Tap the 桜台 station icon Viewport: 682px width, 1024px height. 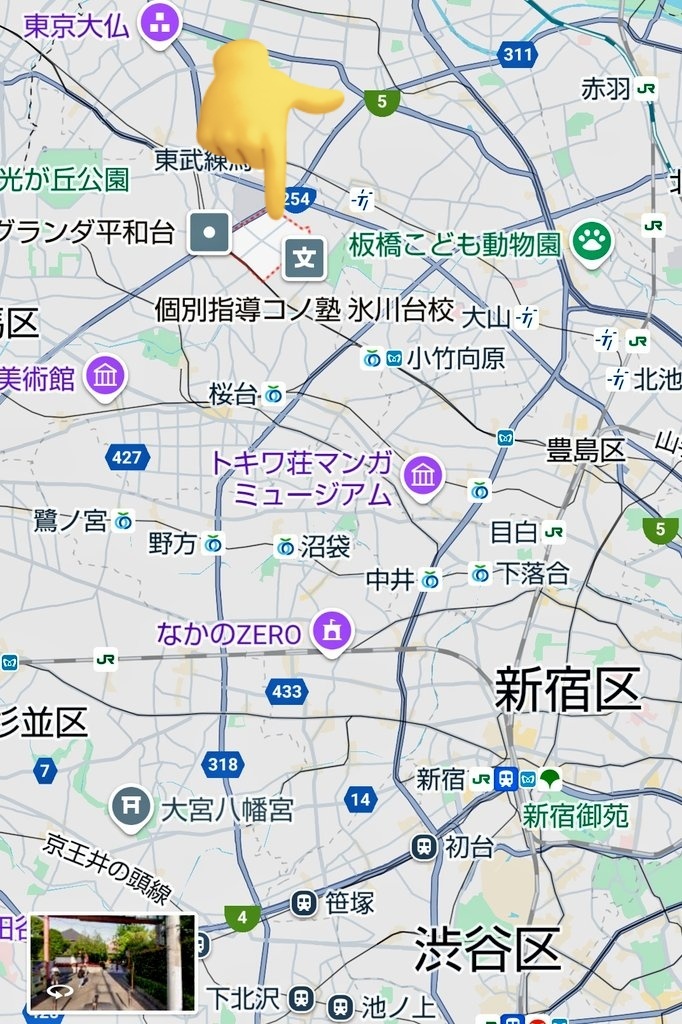(273, 394)
